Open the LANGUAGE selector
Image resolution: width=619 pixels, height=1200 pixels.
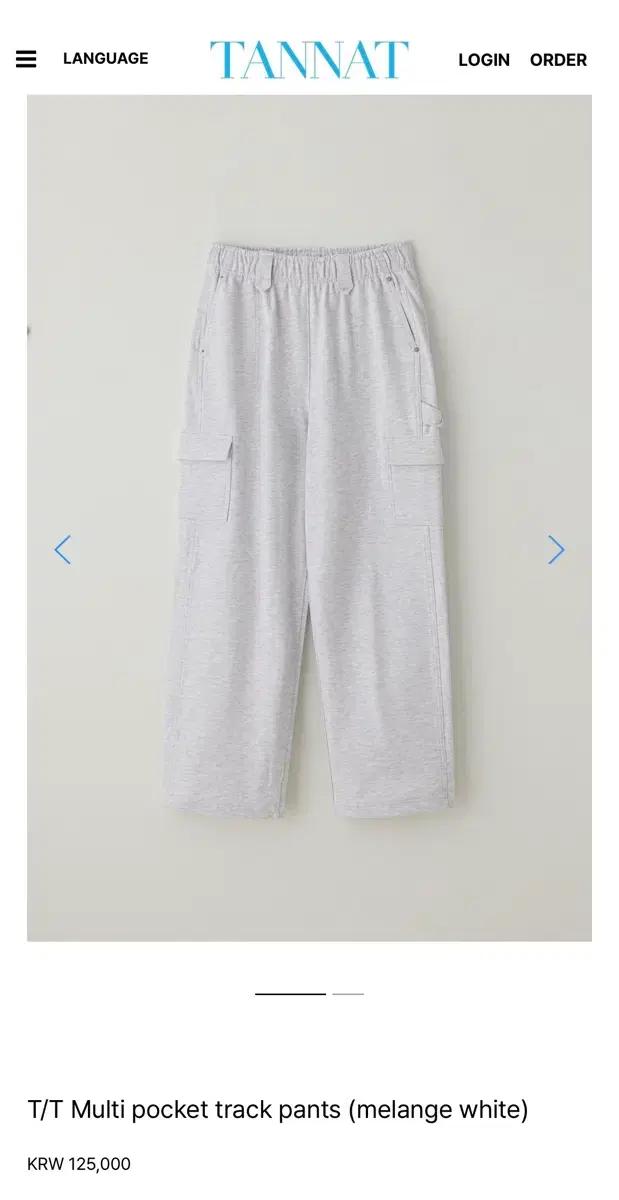pos(105,59)
